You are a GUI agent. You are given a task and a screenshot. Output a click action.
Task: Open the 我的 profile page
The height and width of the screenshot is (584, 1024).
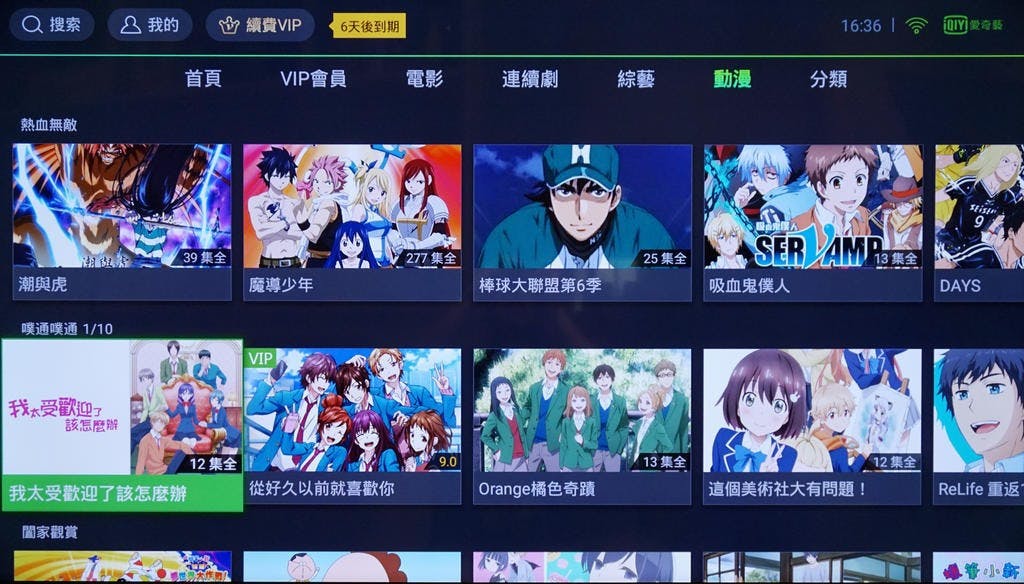pos(150,25)
